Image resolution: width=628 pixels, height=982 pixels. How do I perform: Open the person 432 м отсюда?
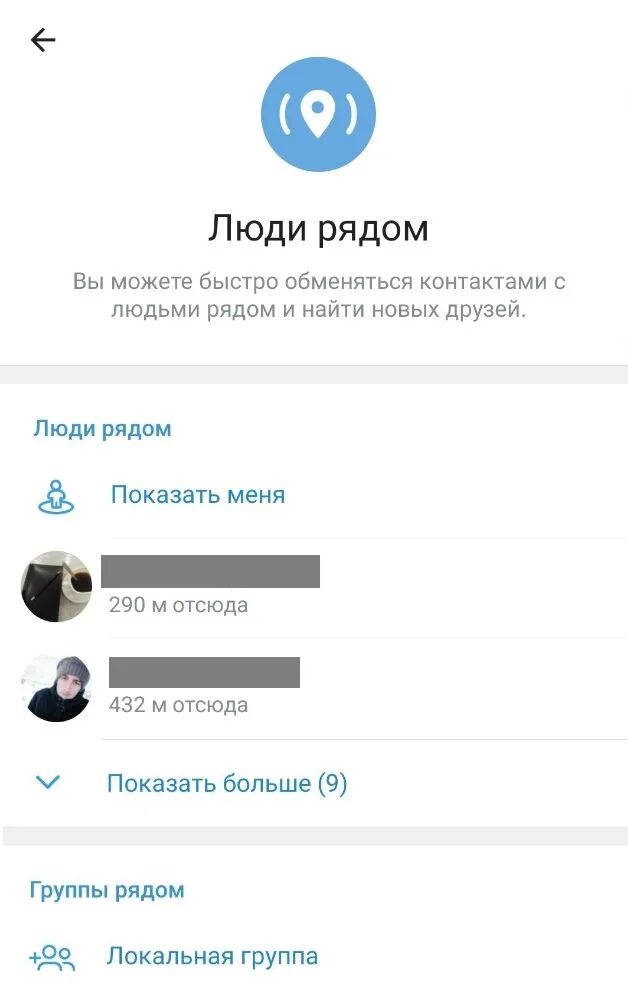point(314,688)
